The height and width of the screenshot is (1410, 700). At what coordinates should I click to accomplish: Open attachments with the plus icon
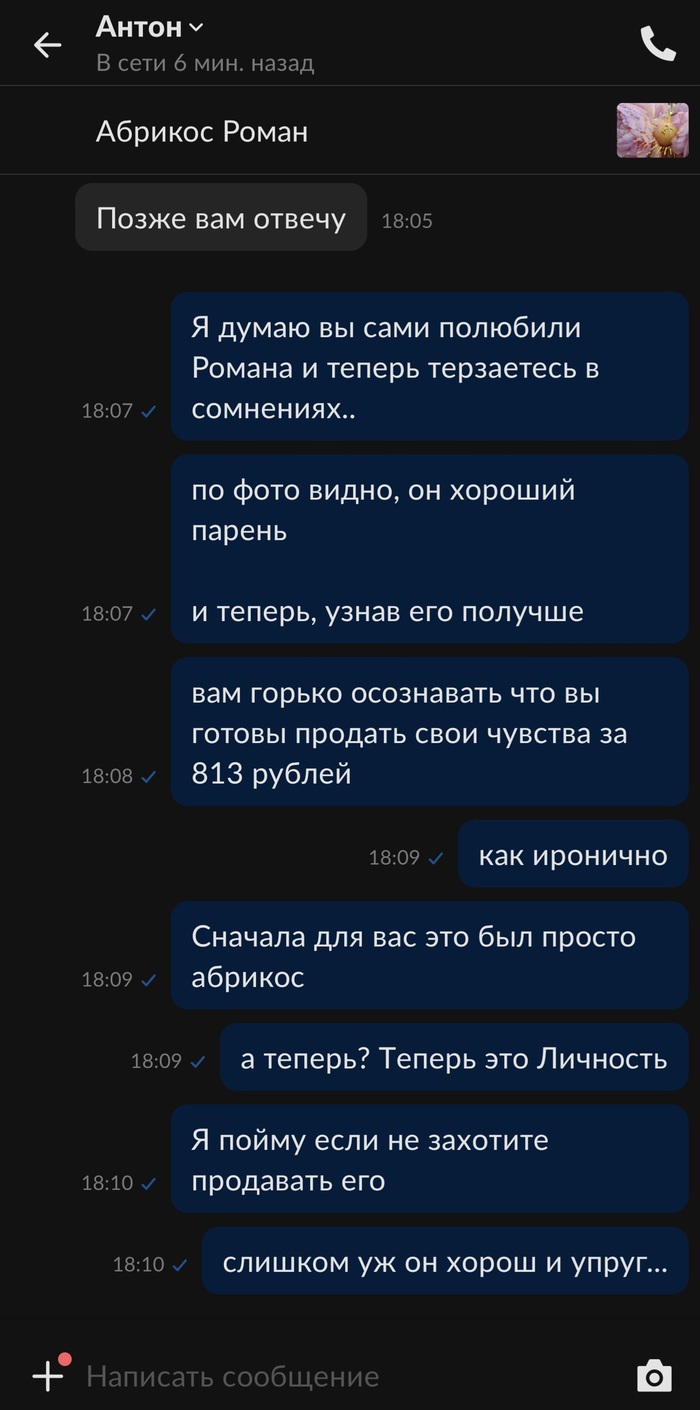[48, 1375]
